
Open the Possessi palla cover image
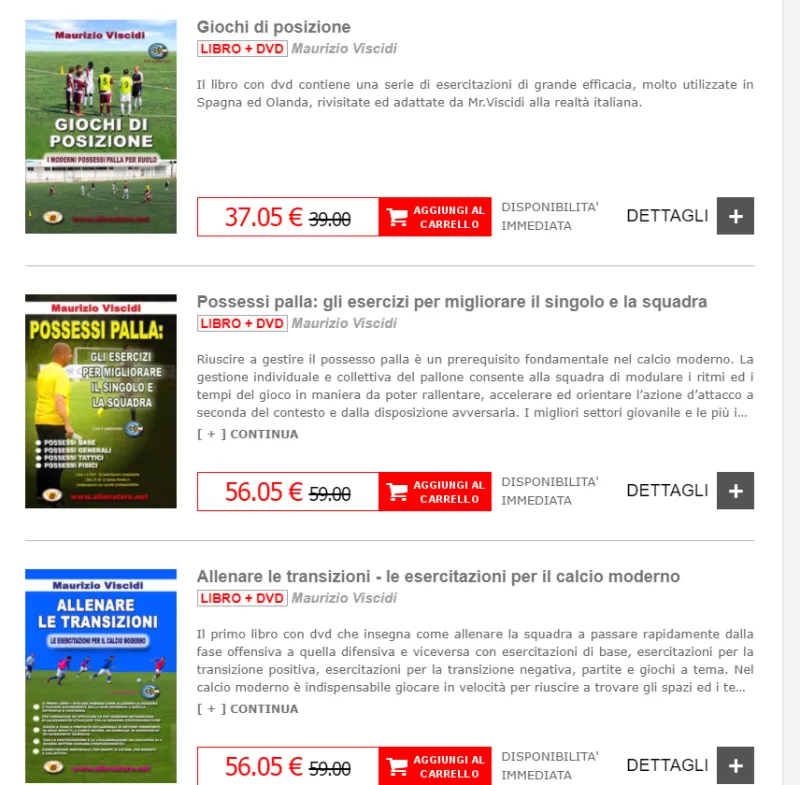click(x=101, y=401)
